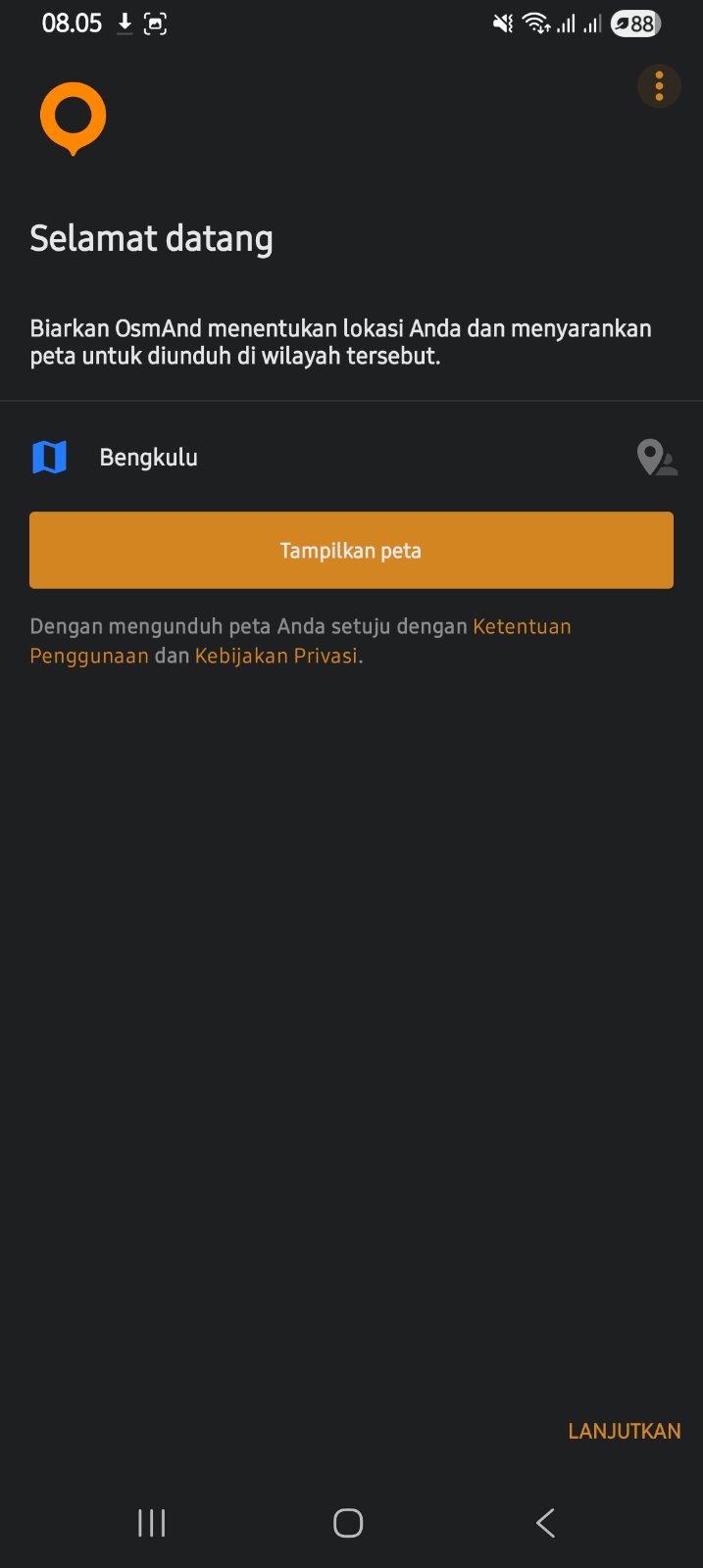Open the Ketentuan Penggunaan link

pyautogui.click(x=521, y=627)
